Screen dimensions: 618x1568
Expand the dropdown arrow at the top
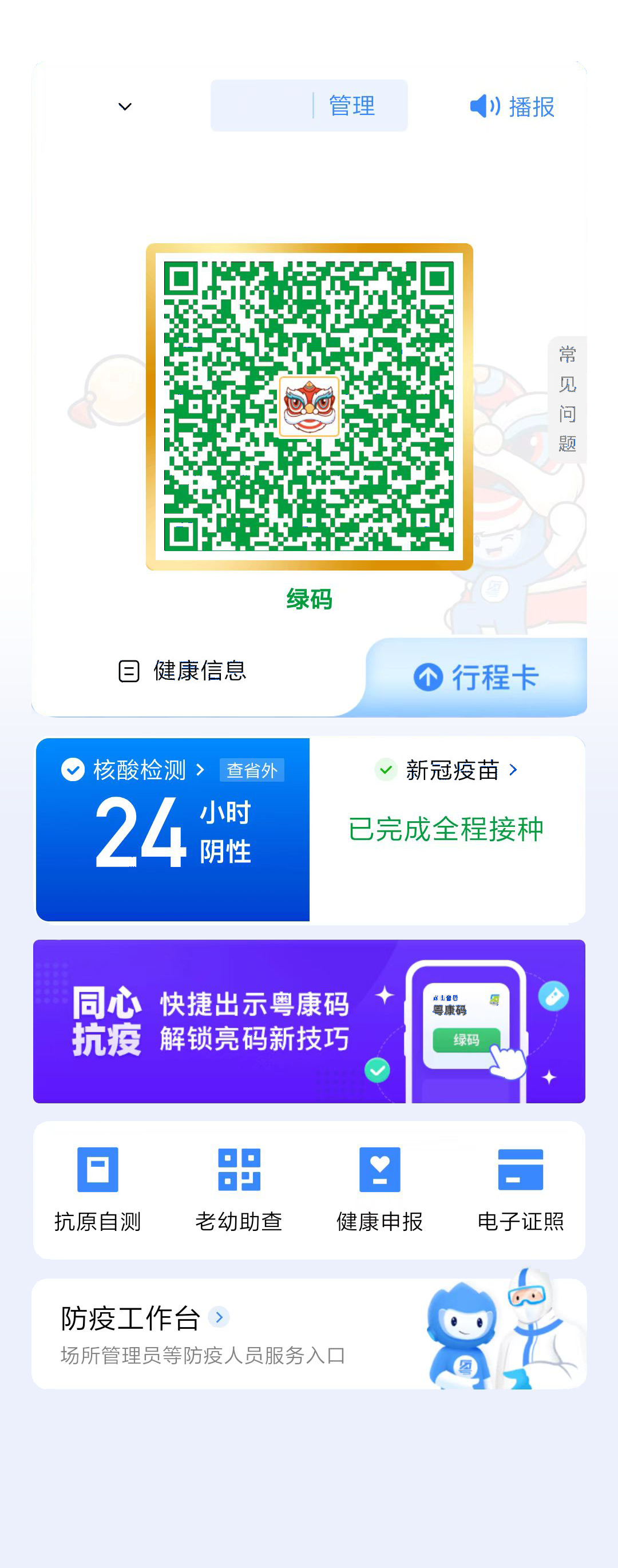pos(125,107)
